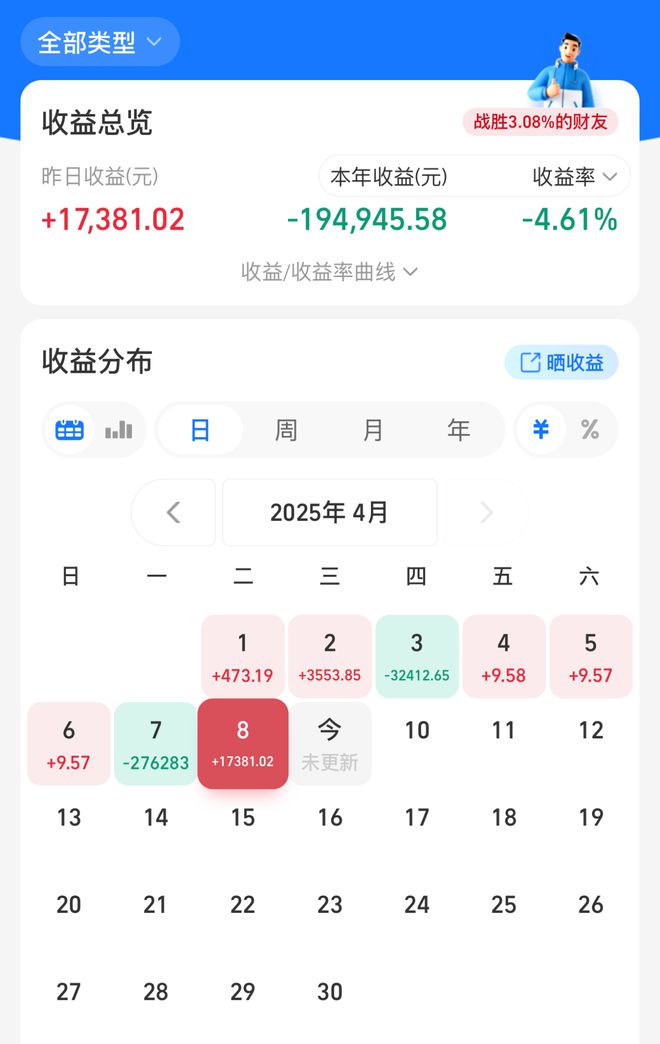Select April 2 with +3553.85 gain
The height and width of the screenshot is (1044, 660).
tap(330, 656)
